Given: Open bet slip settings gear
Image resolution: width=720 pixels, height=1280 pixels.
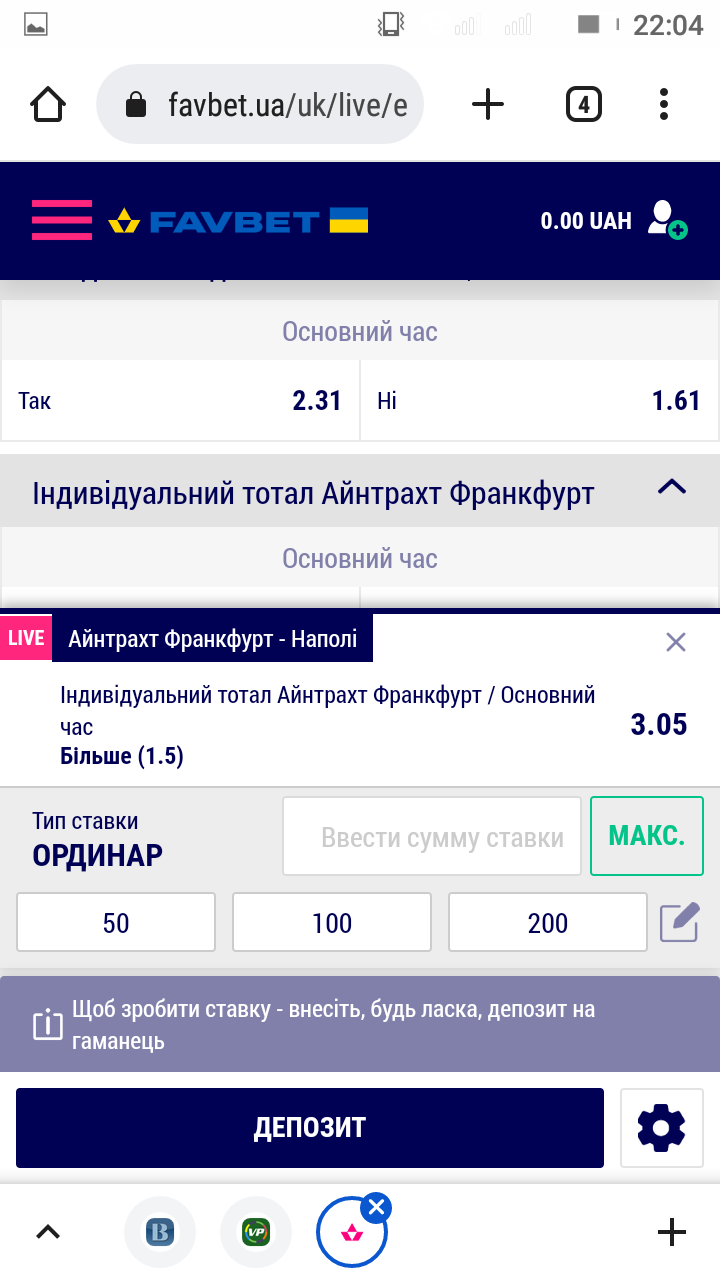Looking at the screenshot, I should pyautogui.click(x=661, y=1128).
